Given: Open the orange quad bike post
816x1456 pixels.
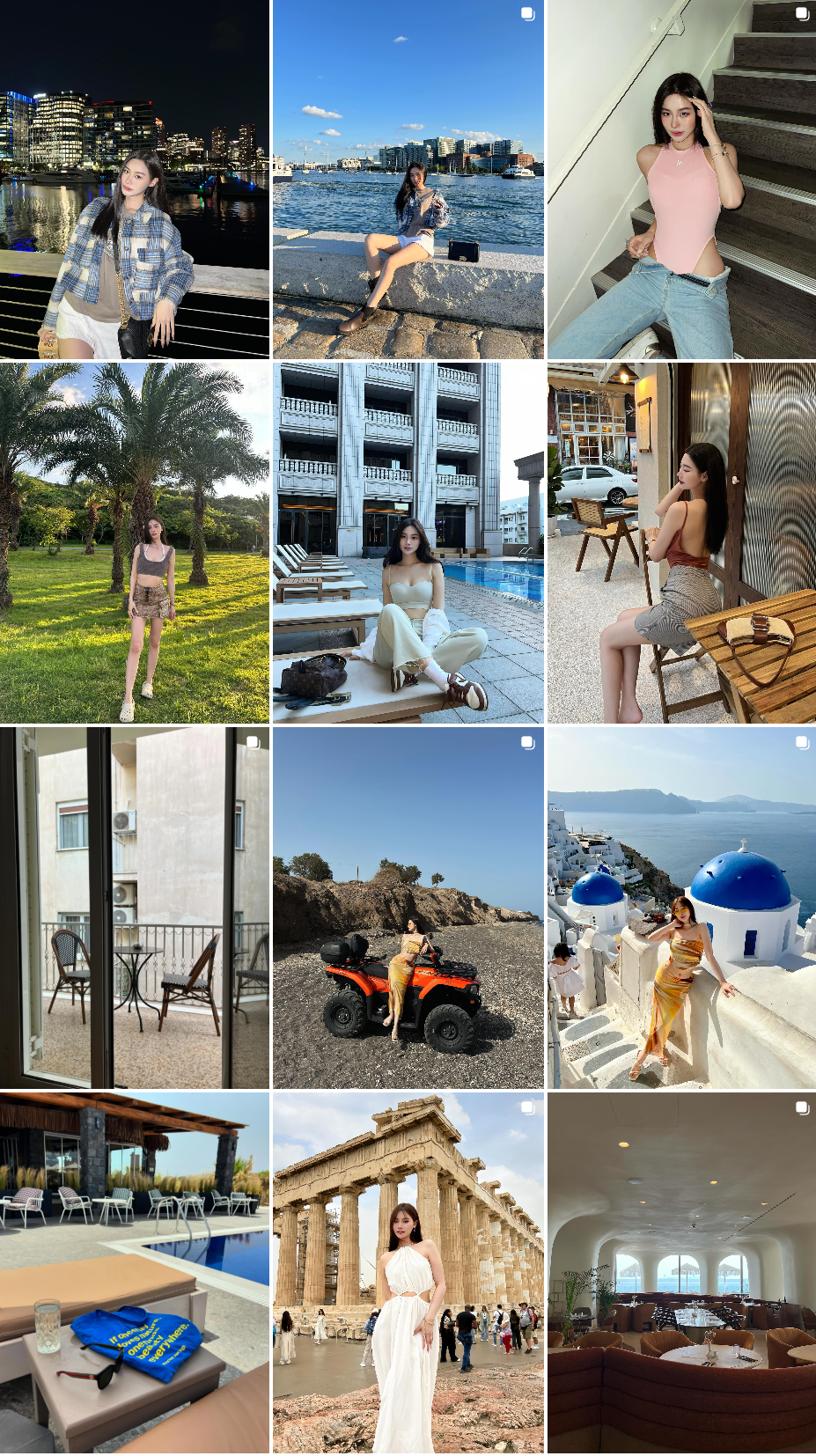Looking at the screenshot, I should (408, 908).
